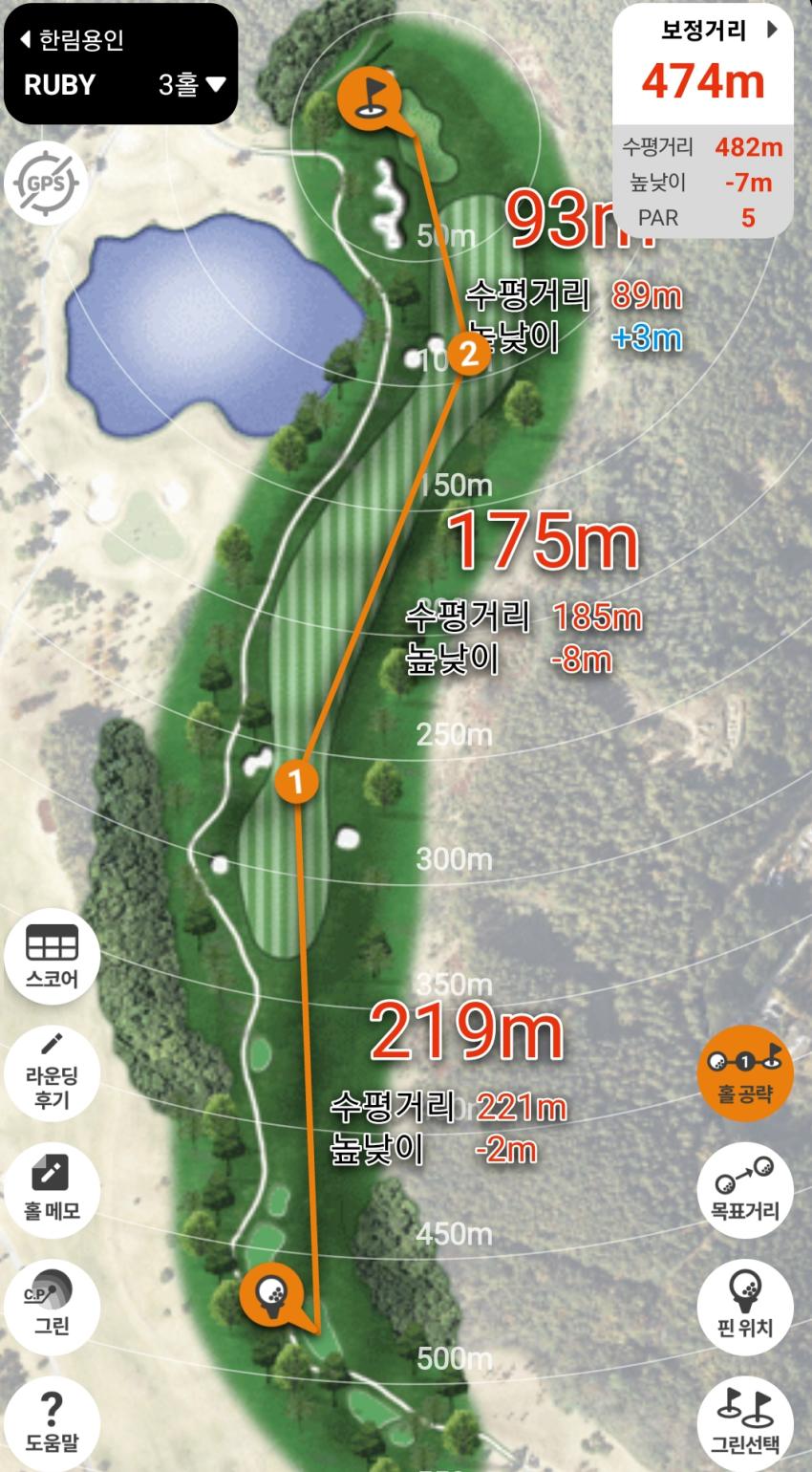This screenshot has width=812, height=1472.
Task: Expand the 보정거리 distance panel arrow
Action: [772, 30]
